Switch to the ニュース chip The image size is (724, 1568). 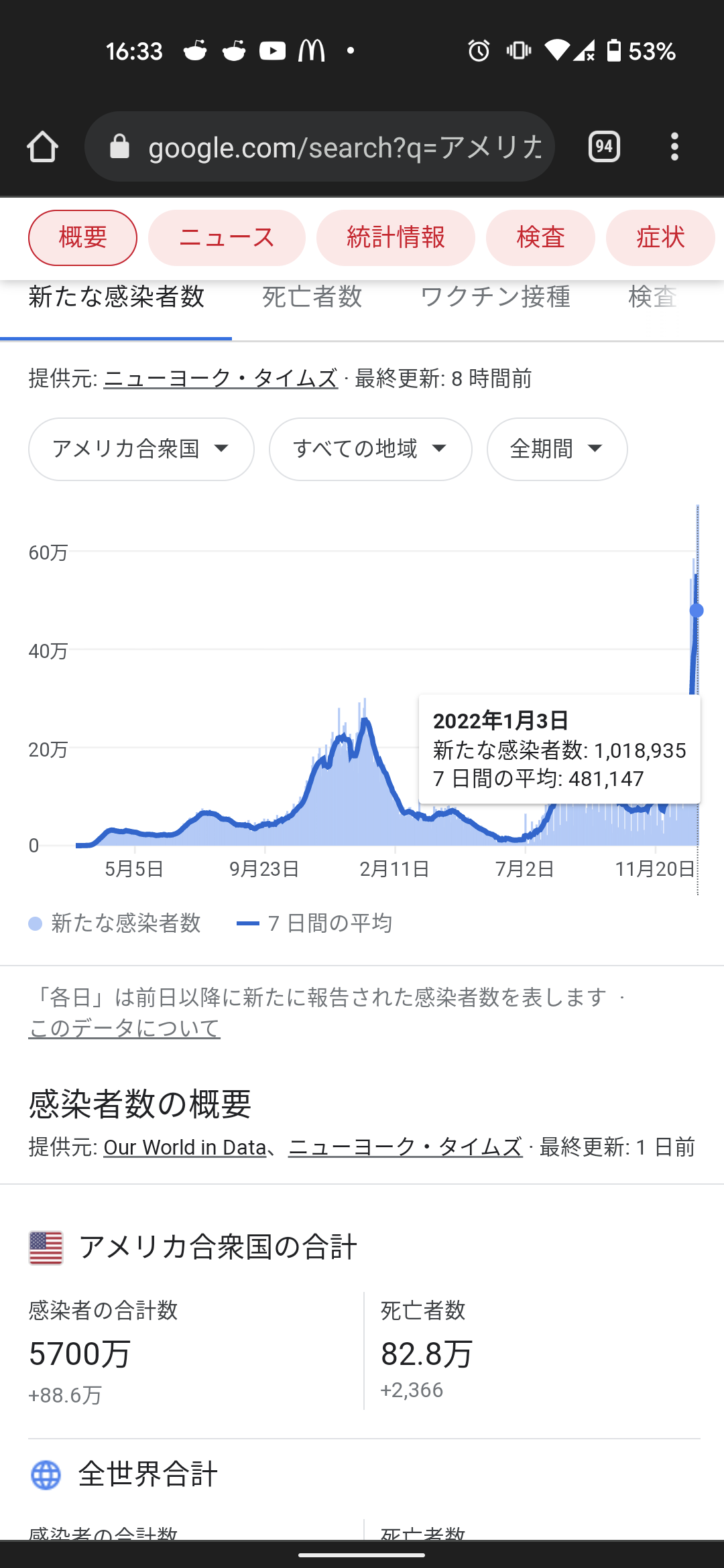coord(227,238)
